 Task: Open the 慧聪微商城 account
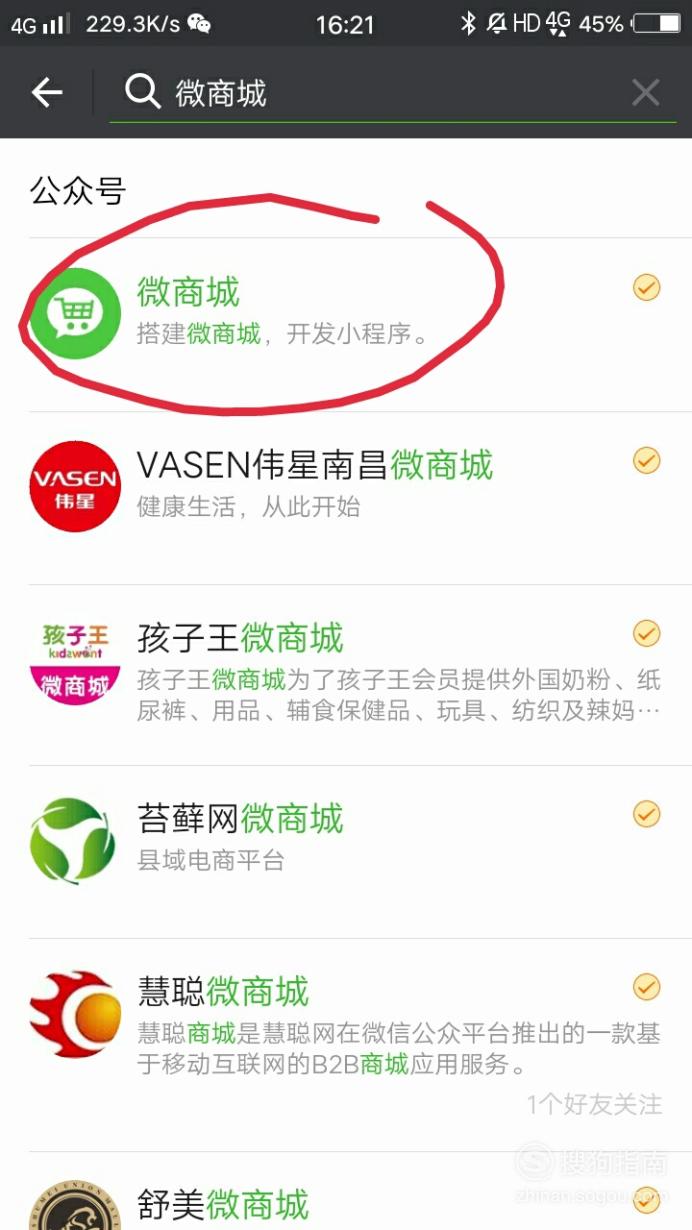[x=346, y=1045]
